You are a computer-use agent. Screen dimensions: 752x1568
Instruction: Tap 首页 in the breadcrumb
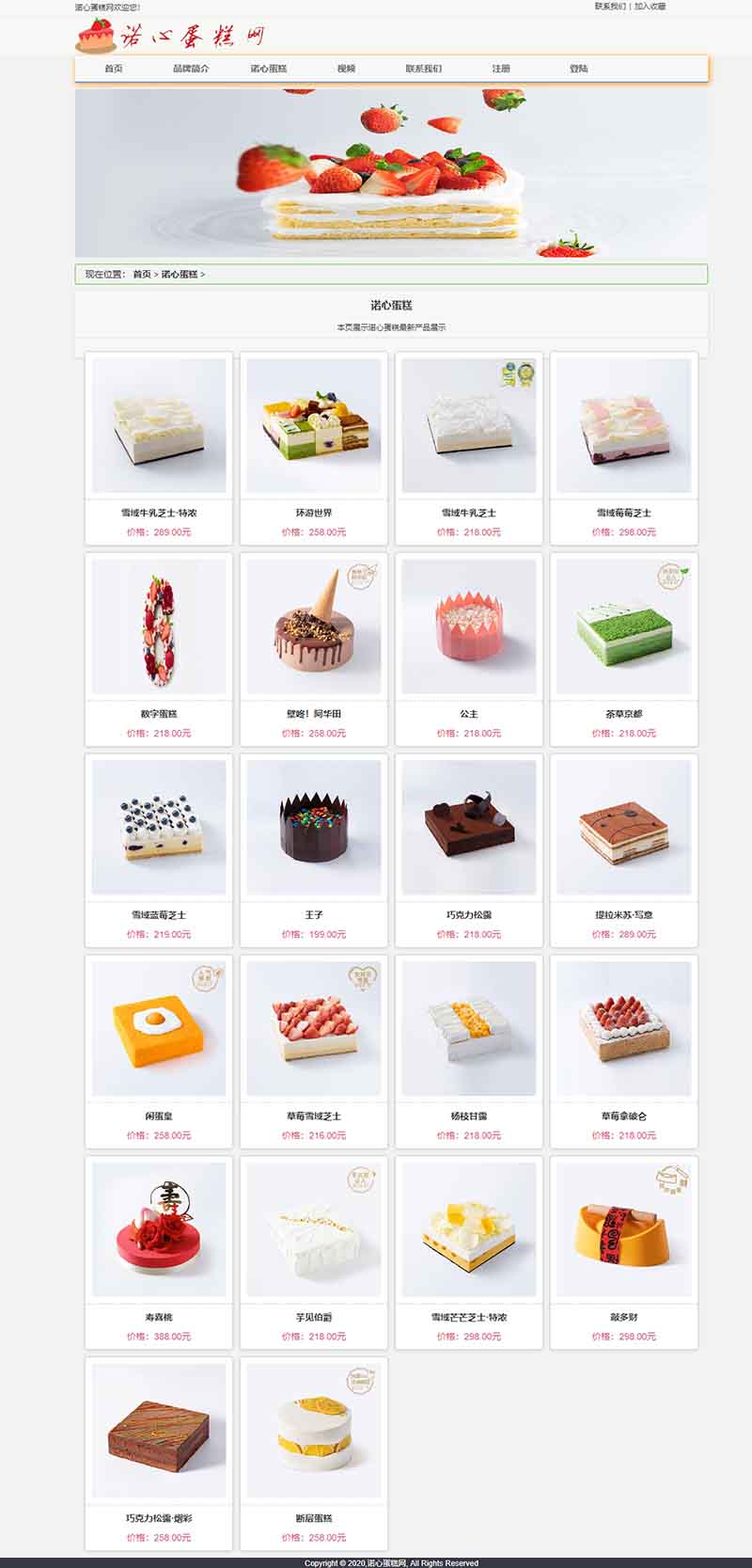pyautogui.click(x=141, y=275)
